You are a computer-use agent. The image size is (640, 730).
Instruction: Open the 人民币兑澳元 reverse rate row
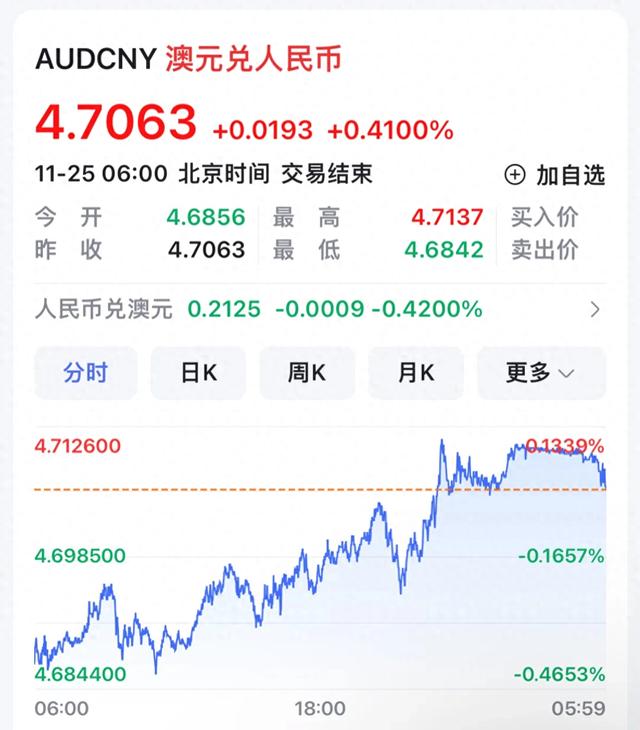(318, 309)
